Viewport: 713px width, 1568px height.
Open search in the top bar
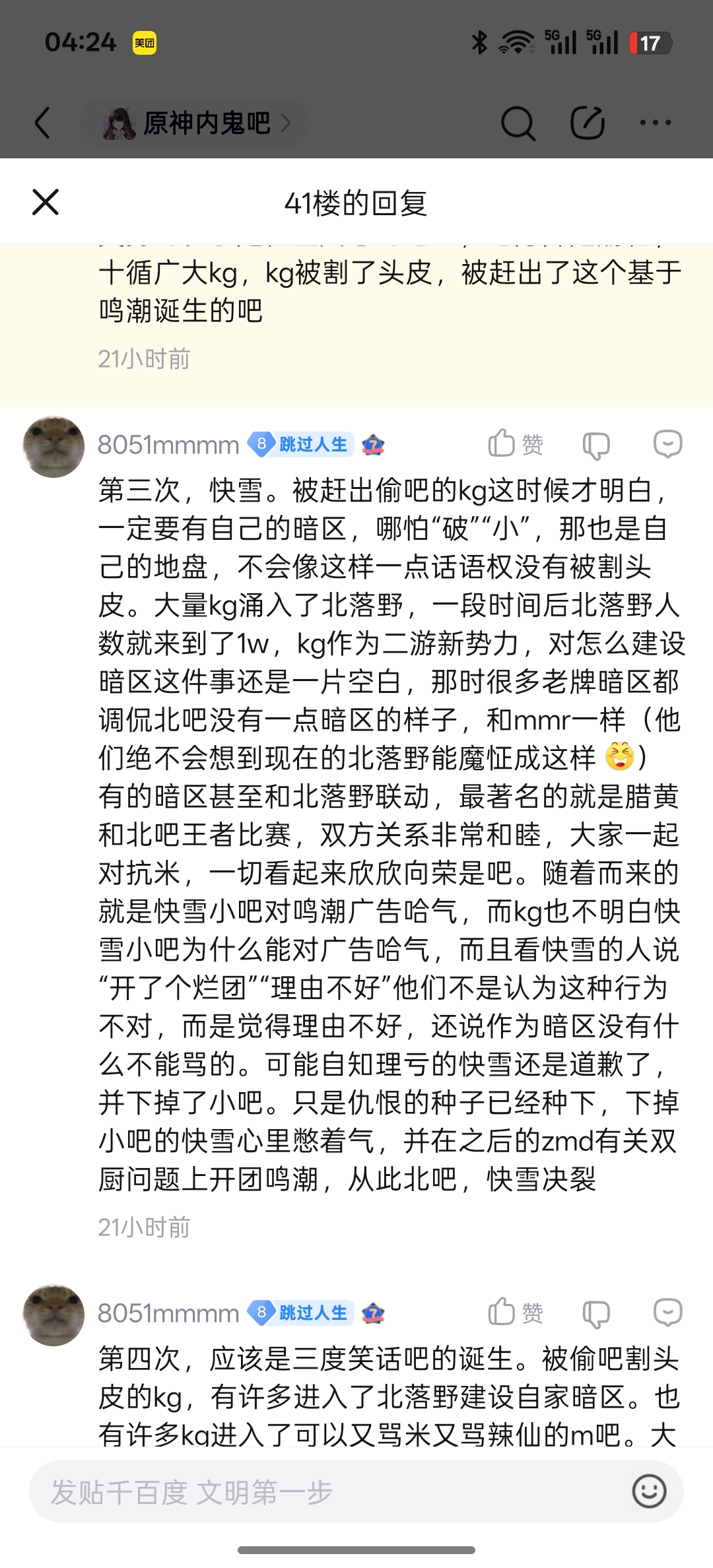pyautogui.click(x=518, y=123)
